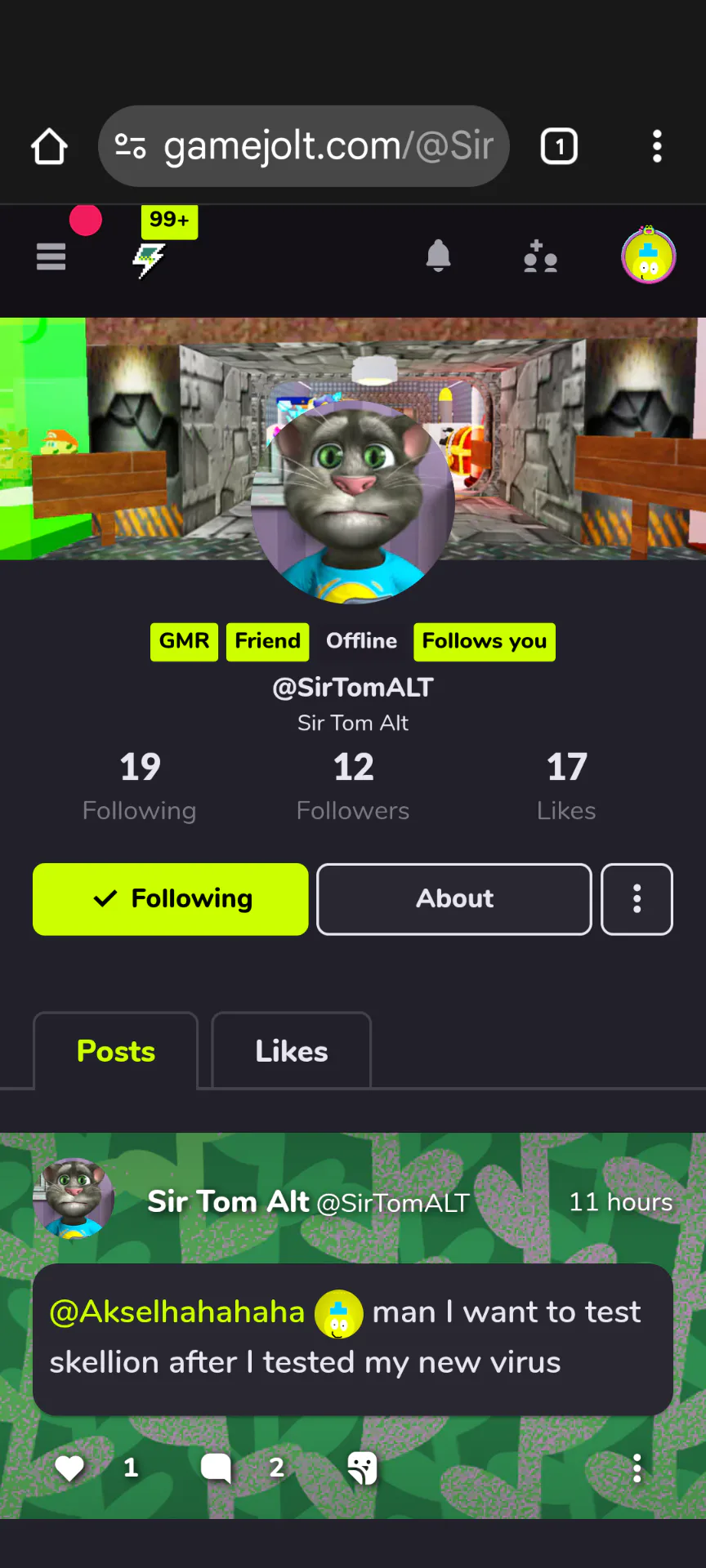Open the browser tab switcher
Viewport: 706px width, 1568px height.
pyautogui.click(x=559, y=147)
